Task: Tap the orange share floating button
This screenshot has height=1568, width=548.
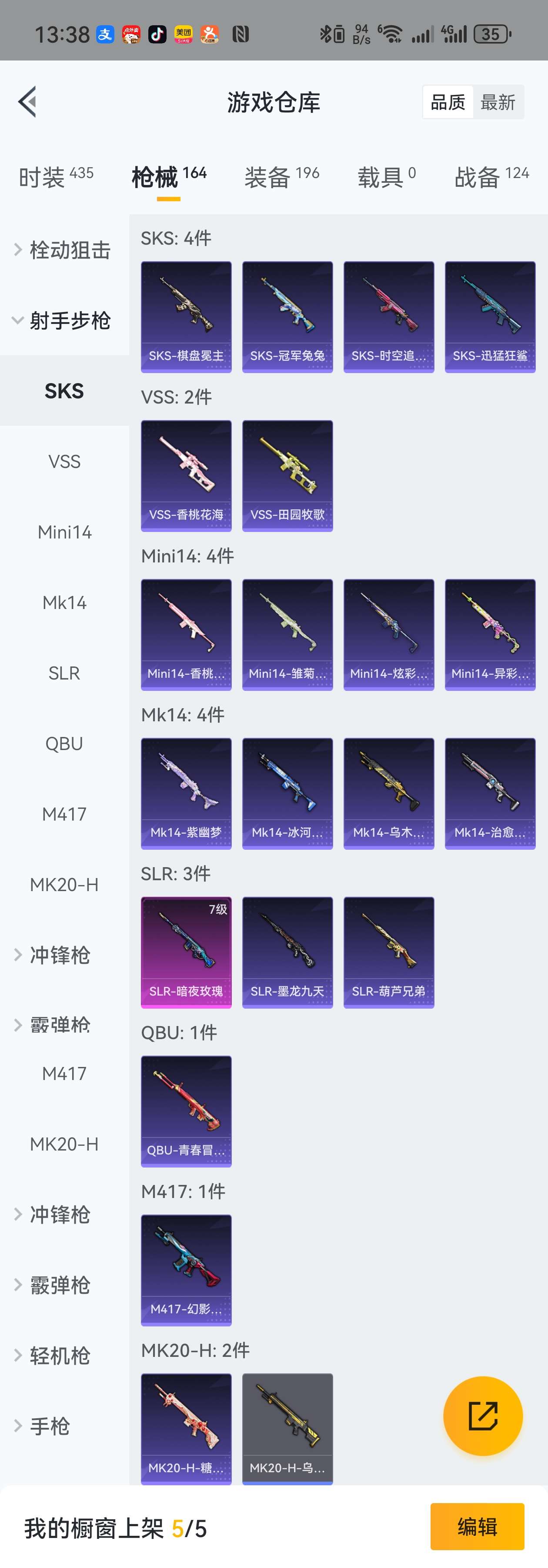Action: 483,1416
